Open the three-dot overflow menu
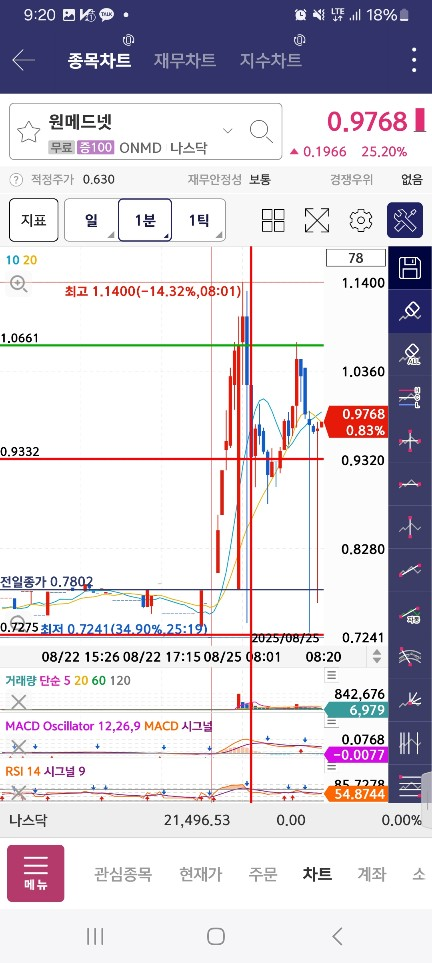 pos(415,60)
